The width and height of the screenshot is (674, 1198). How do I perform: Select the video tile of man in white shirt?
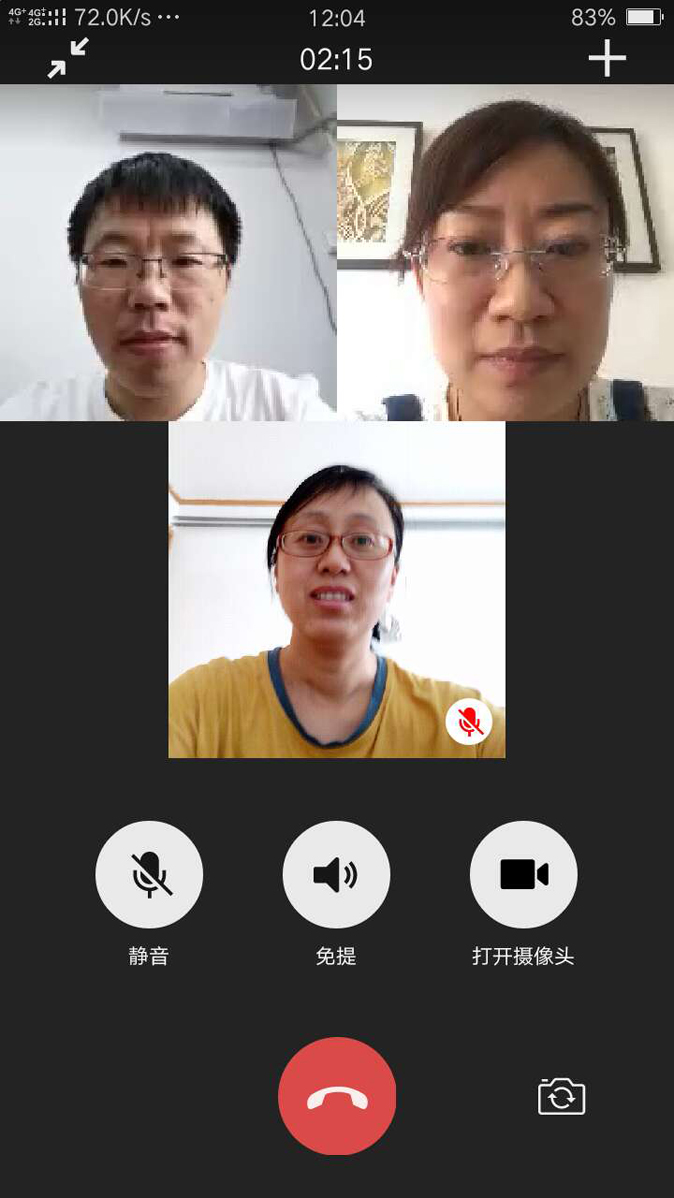[168, 252]
